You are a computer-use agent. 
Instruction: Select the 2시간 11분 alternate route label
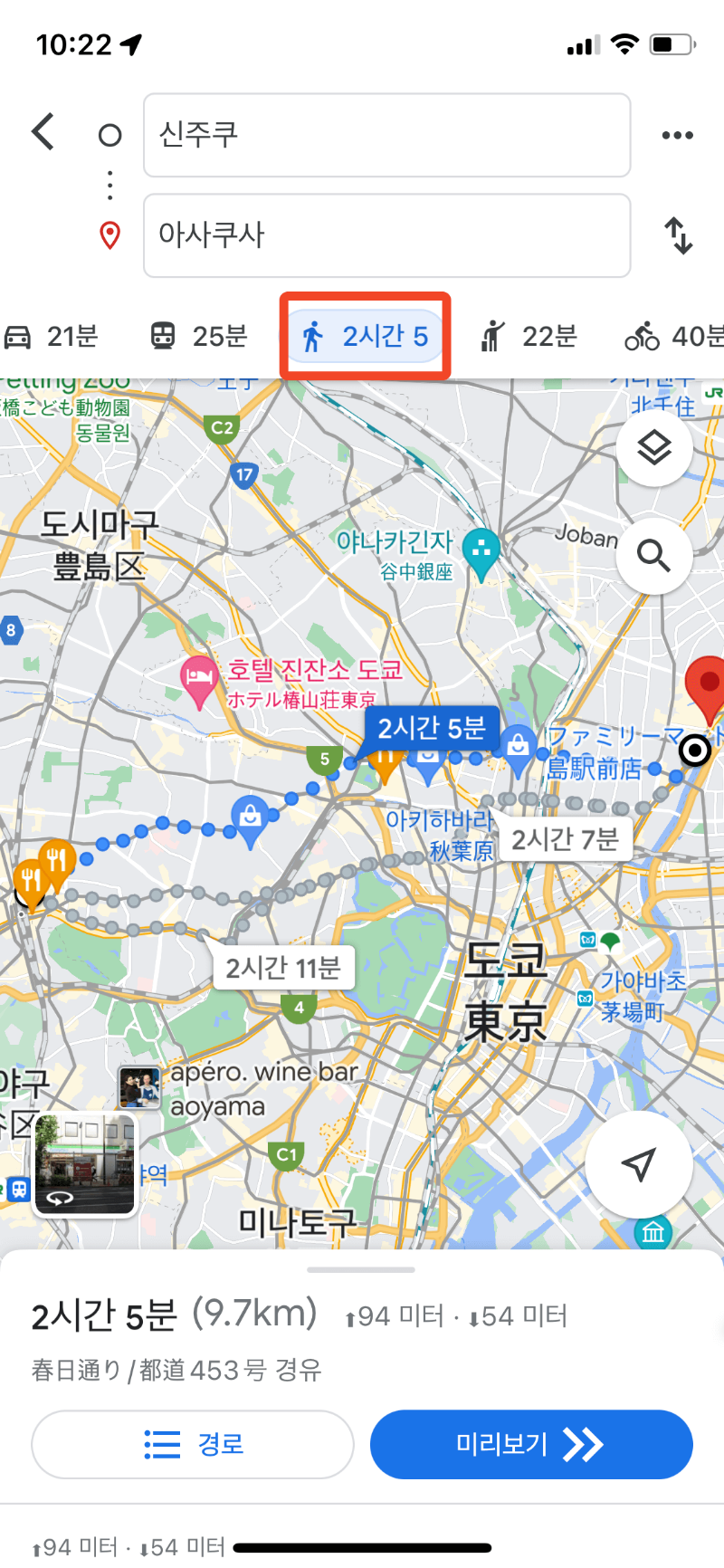click(283, 967)
